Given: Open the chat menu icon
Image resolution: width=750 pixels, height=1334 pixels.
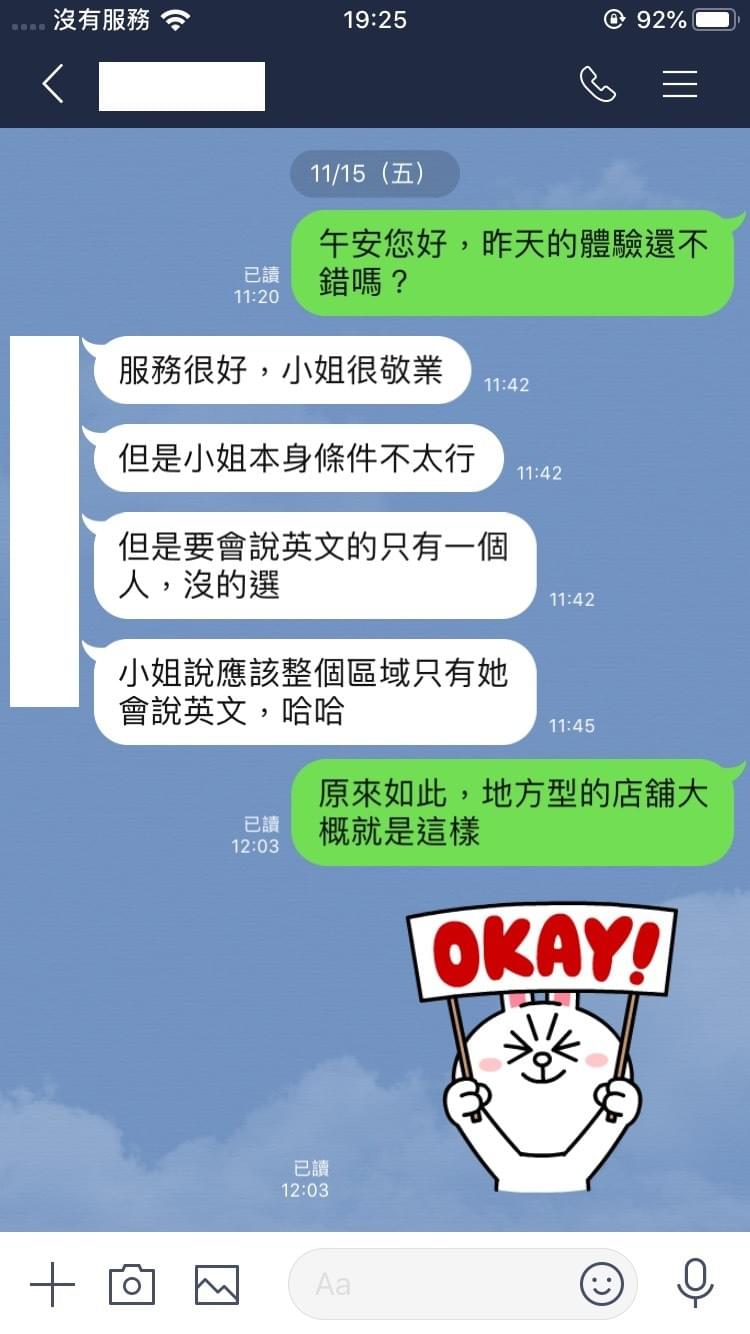Looking at the screenshot, I should [x=680, y=85].
